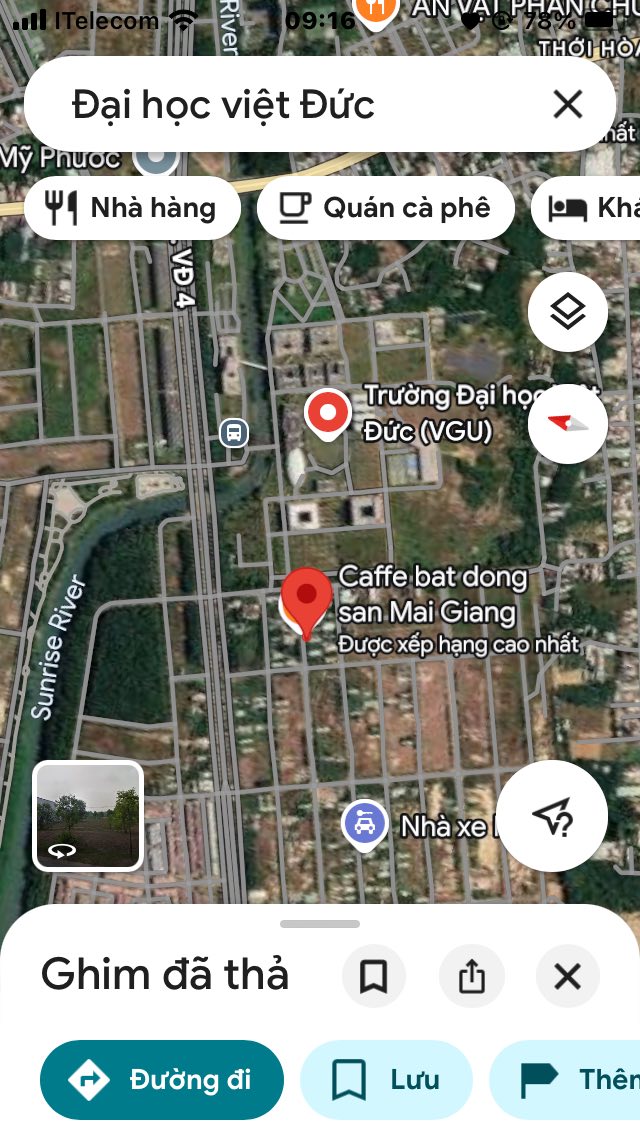This screenshot has width=640, height=1136.
Task: Select the Nhà hàng filter chip
Action: pyautogui.click(x=132, y=208)
